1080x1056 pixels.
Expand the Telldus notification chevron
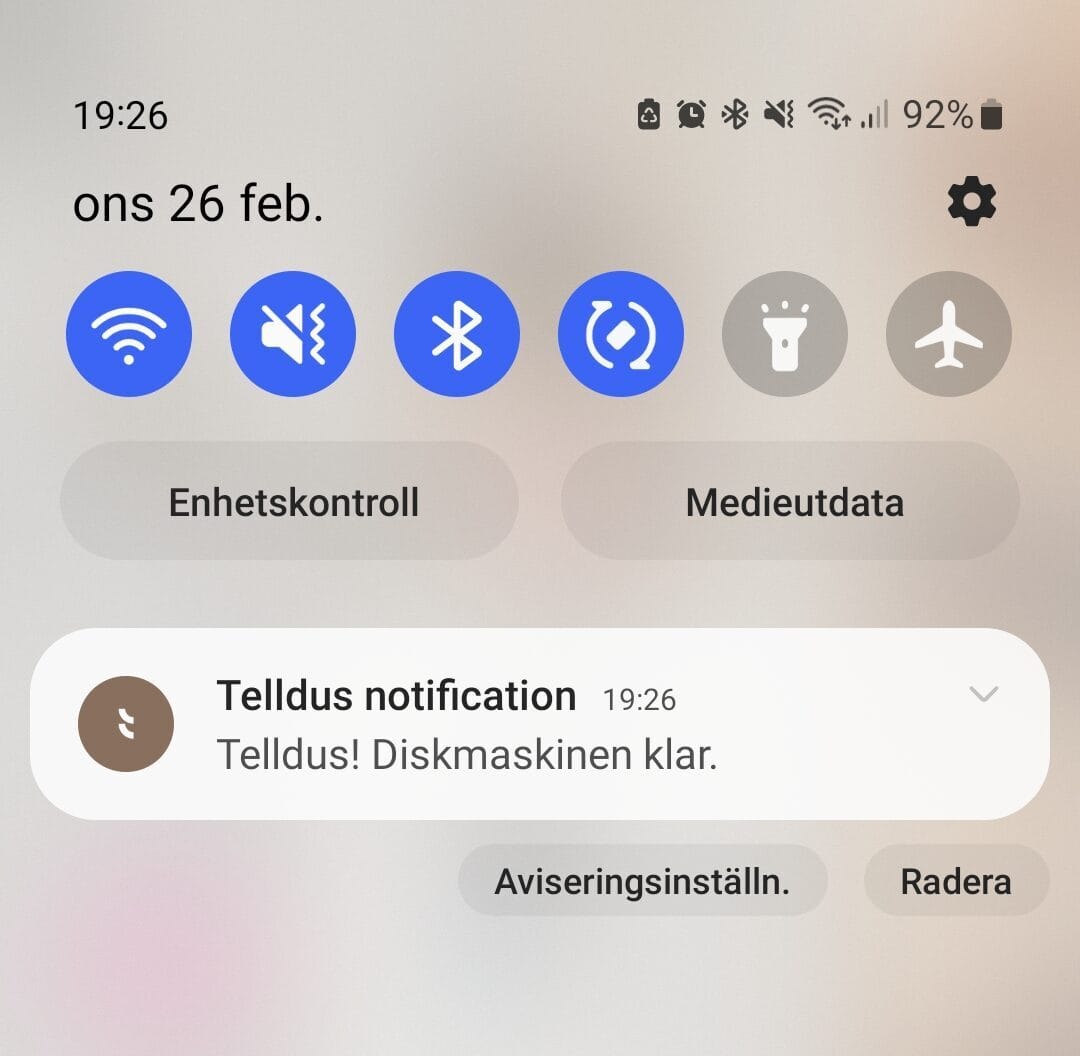984,694
